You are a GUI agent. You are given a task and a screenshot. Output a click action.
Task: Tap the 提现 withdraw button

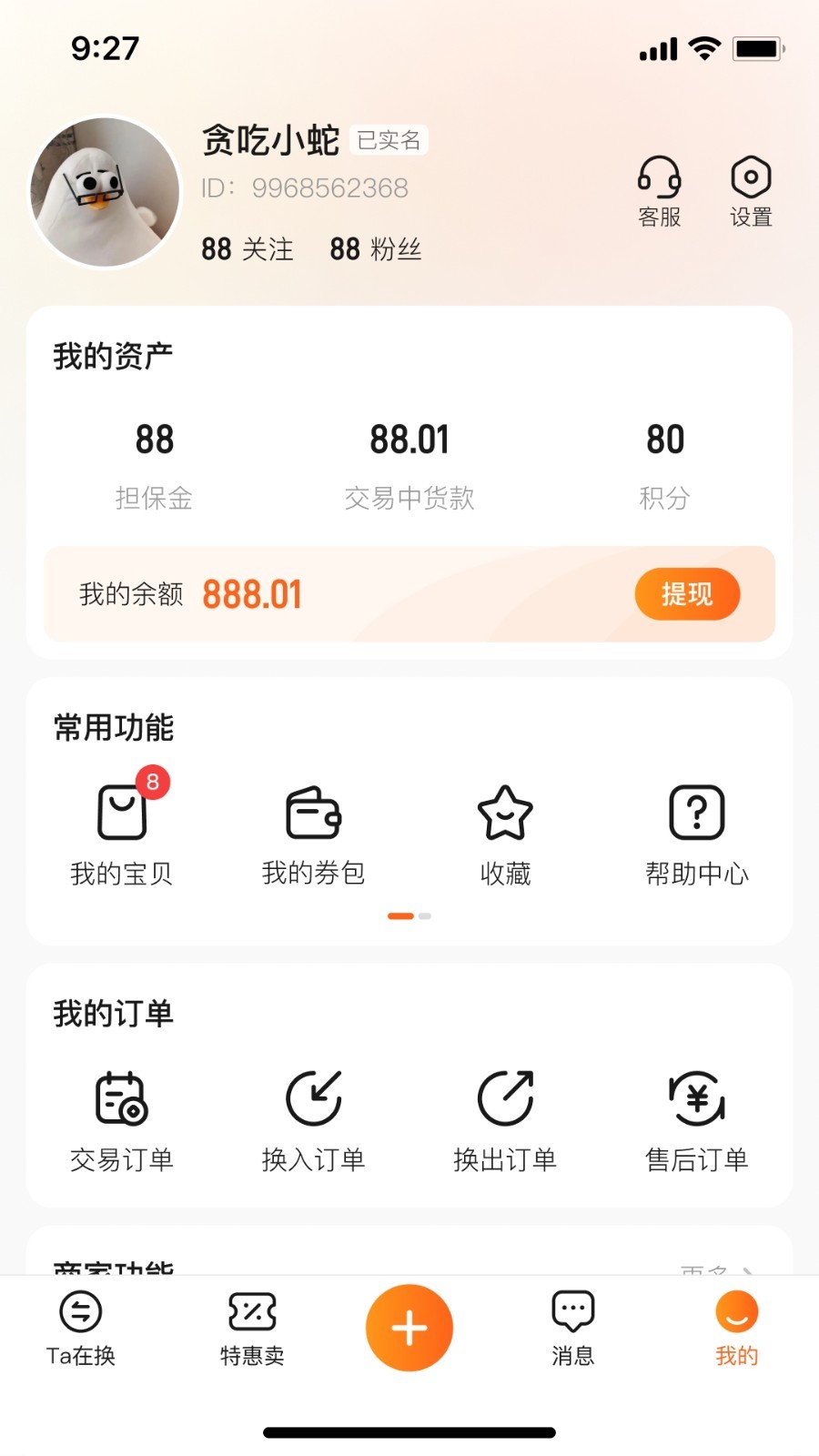pyautogui.click(x=687, y=594)
